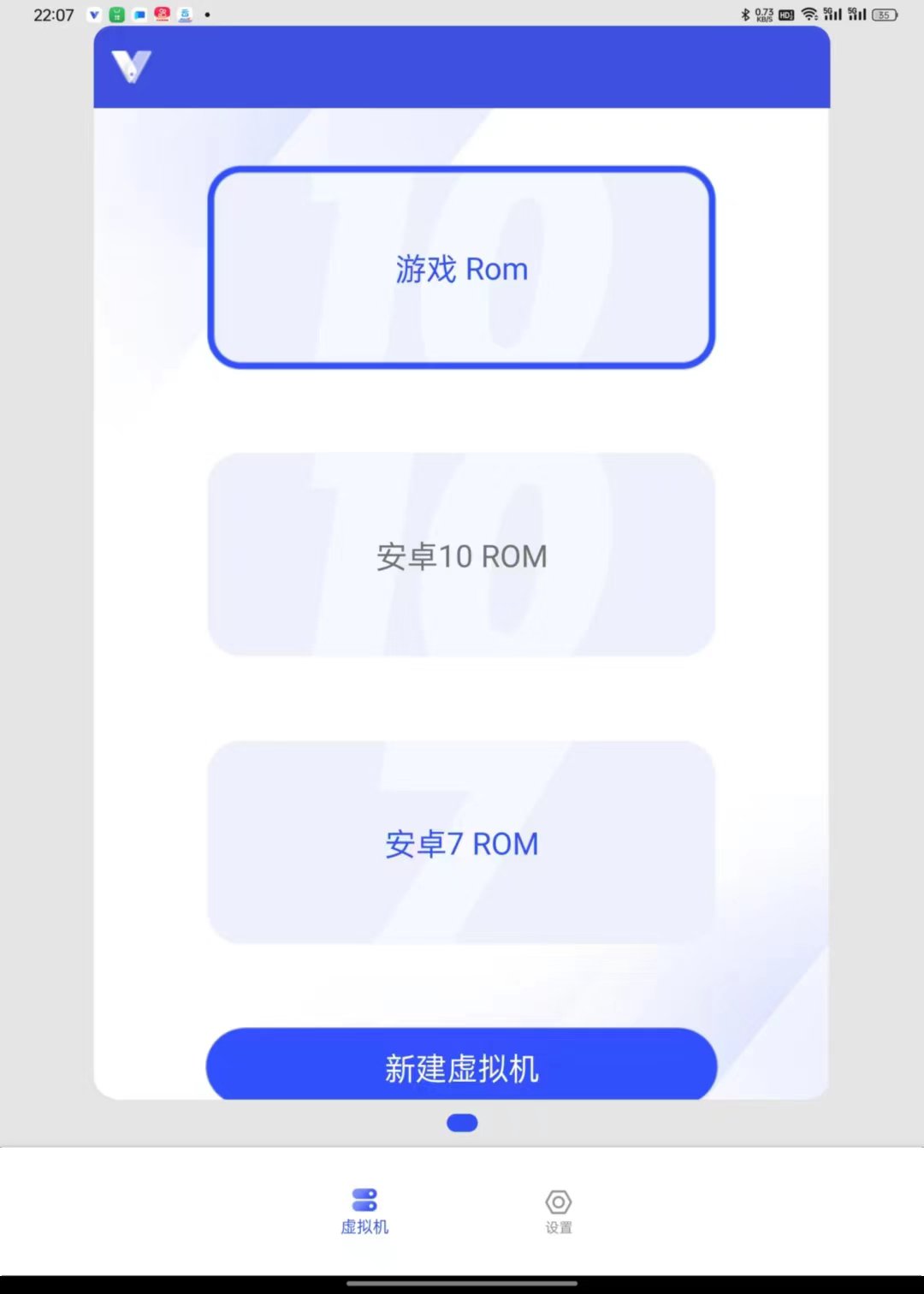Select the 游戏 Rom virtual machine
Screen dimensions: 924x1294
(461, 269)
